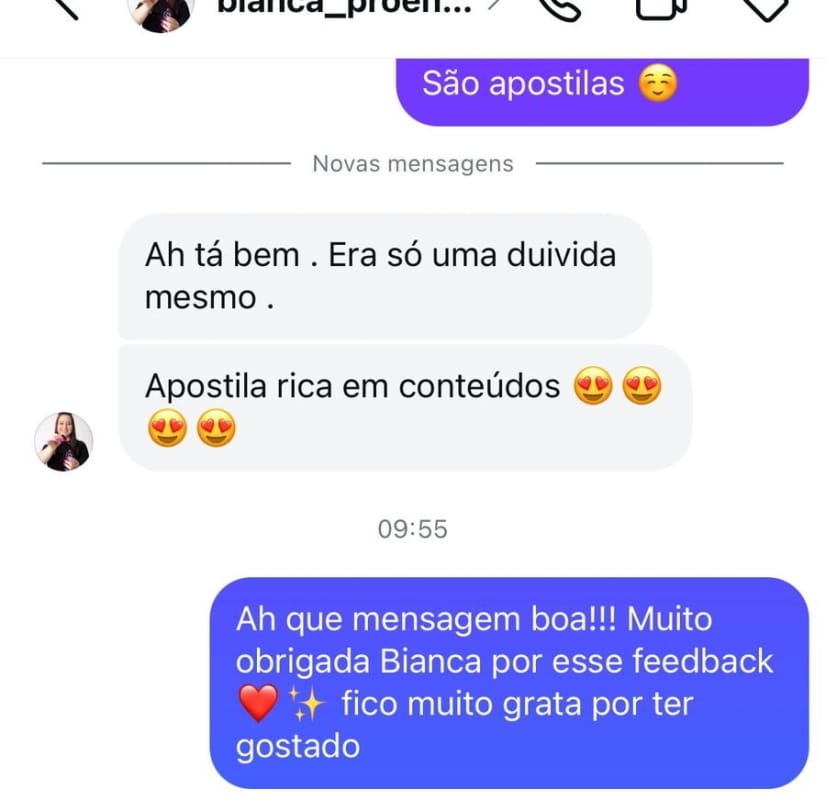Tap Bianca's avatar beside her message
The height and width of the screenshot is (800, 826).
click(64, 441)
